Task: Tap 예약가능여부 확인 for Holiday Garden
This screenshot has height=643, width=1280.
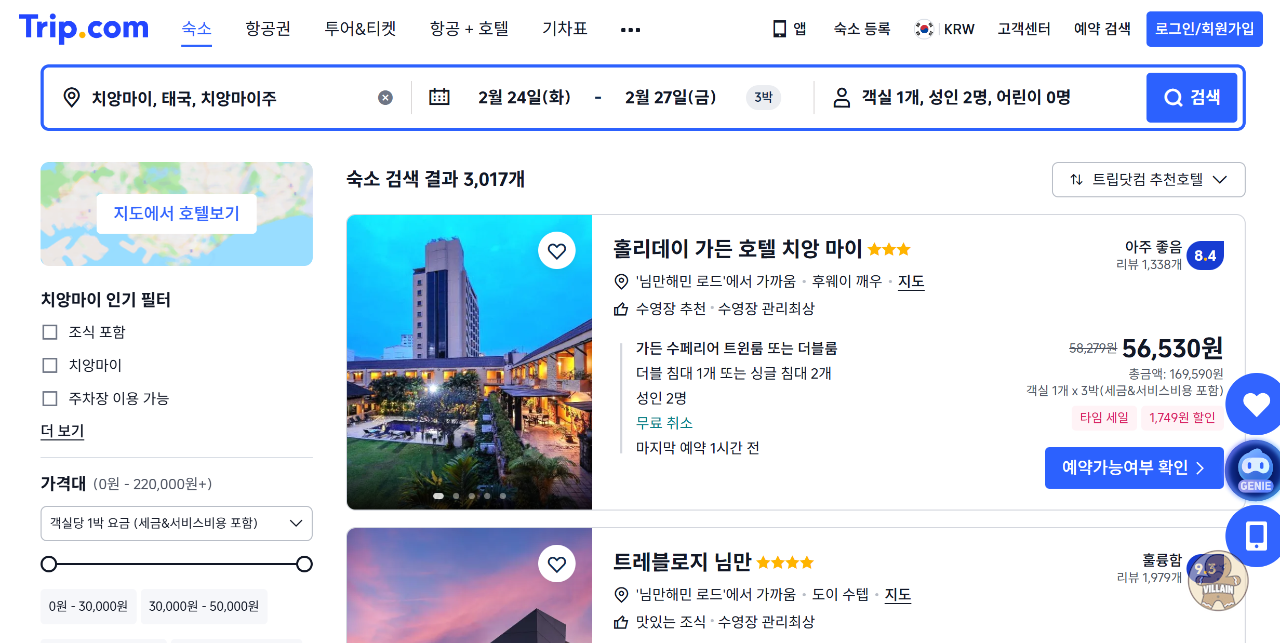Action: 1134,468
